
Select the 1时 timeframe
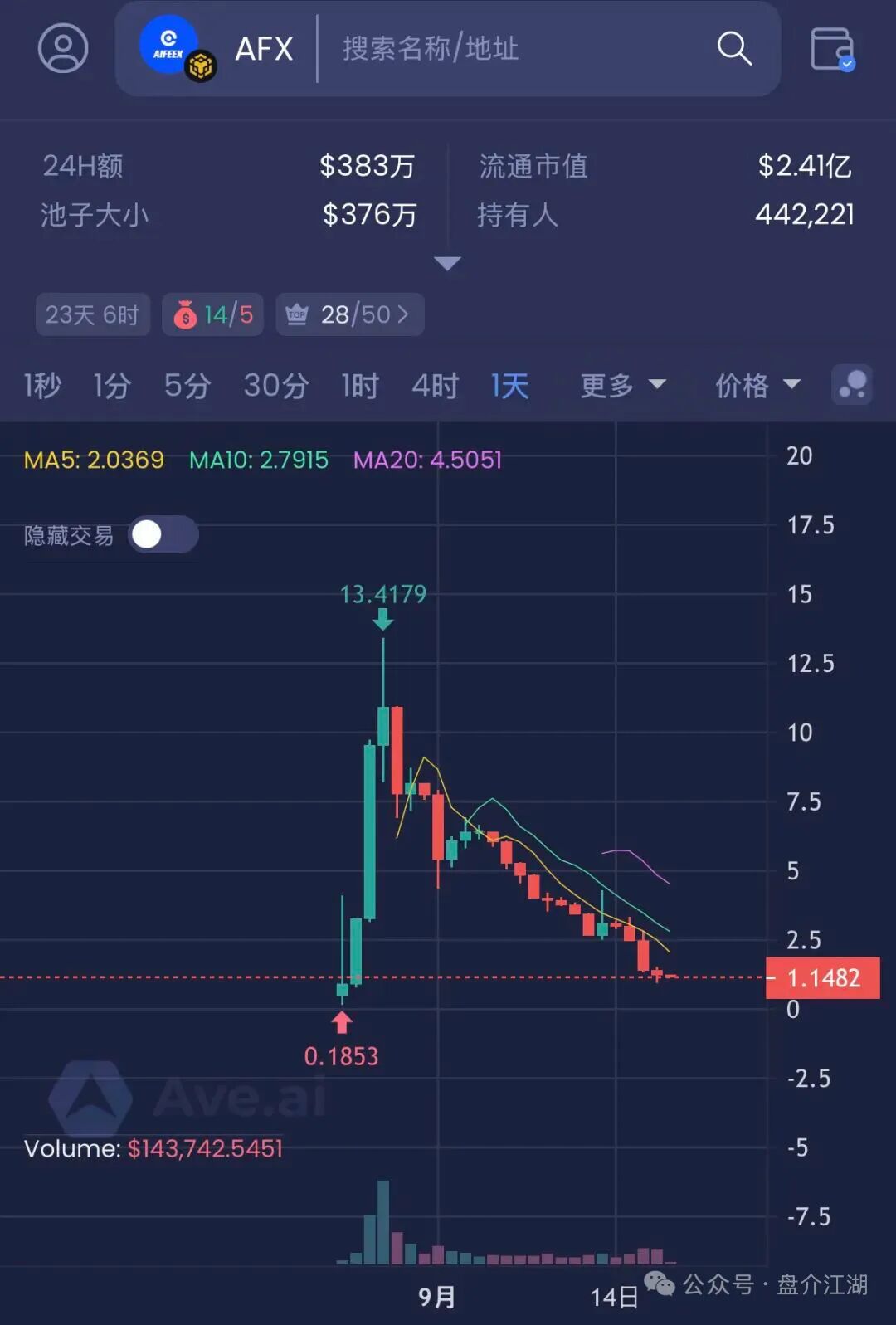click(x=360, y=385)
